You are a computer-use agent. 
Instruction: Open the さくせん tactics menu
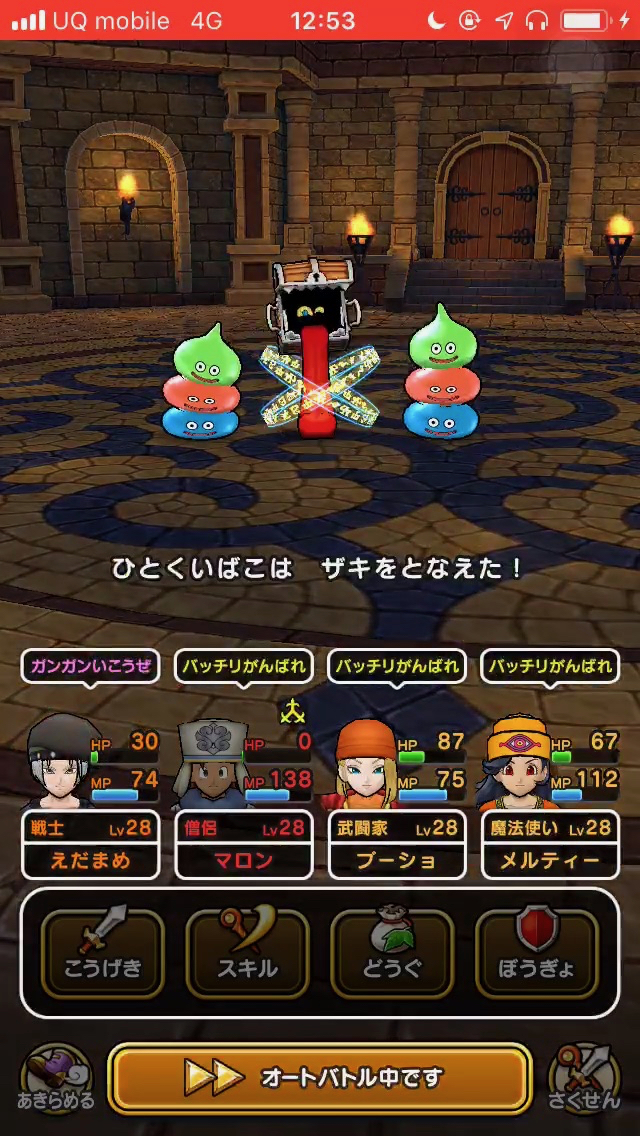[585, 1077]
